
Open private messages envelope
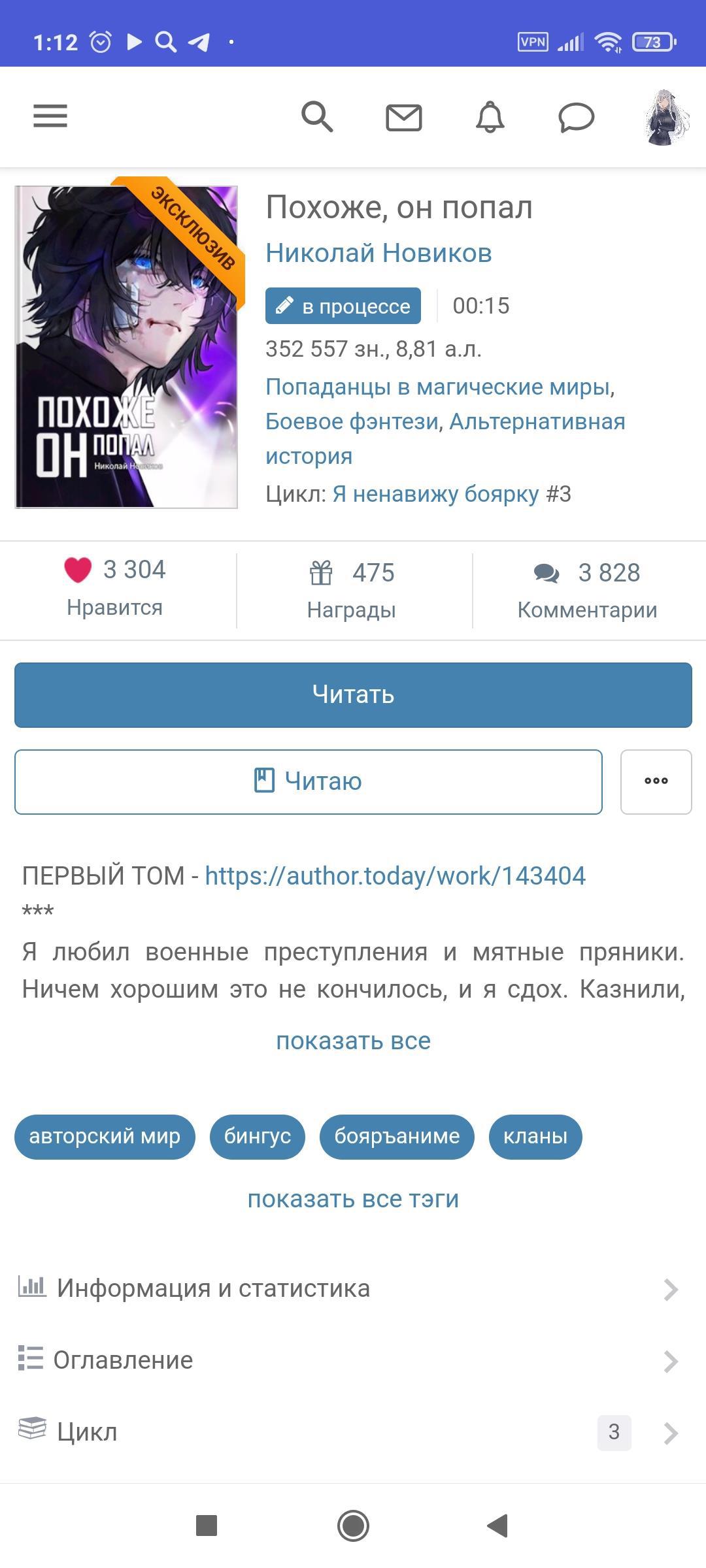click(403, 118)
